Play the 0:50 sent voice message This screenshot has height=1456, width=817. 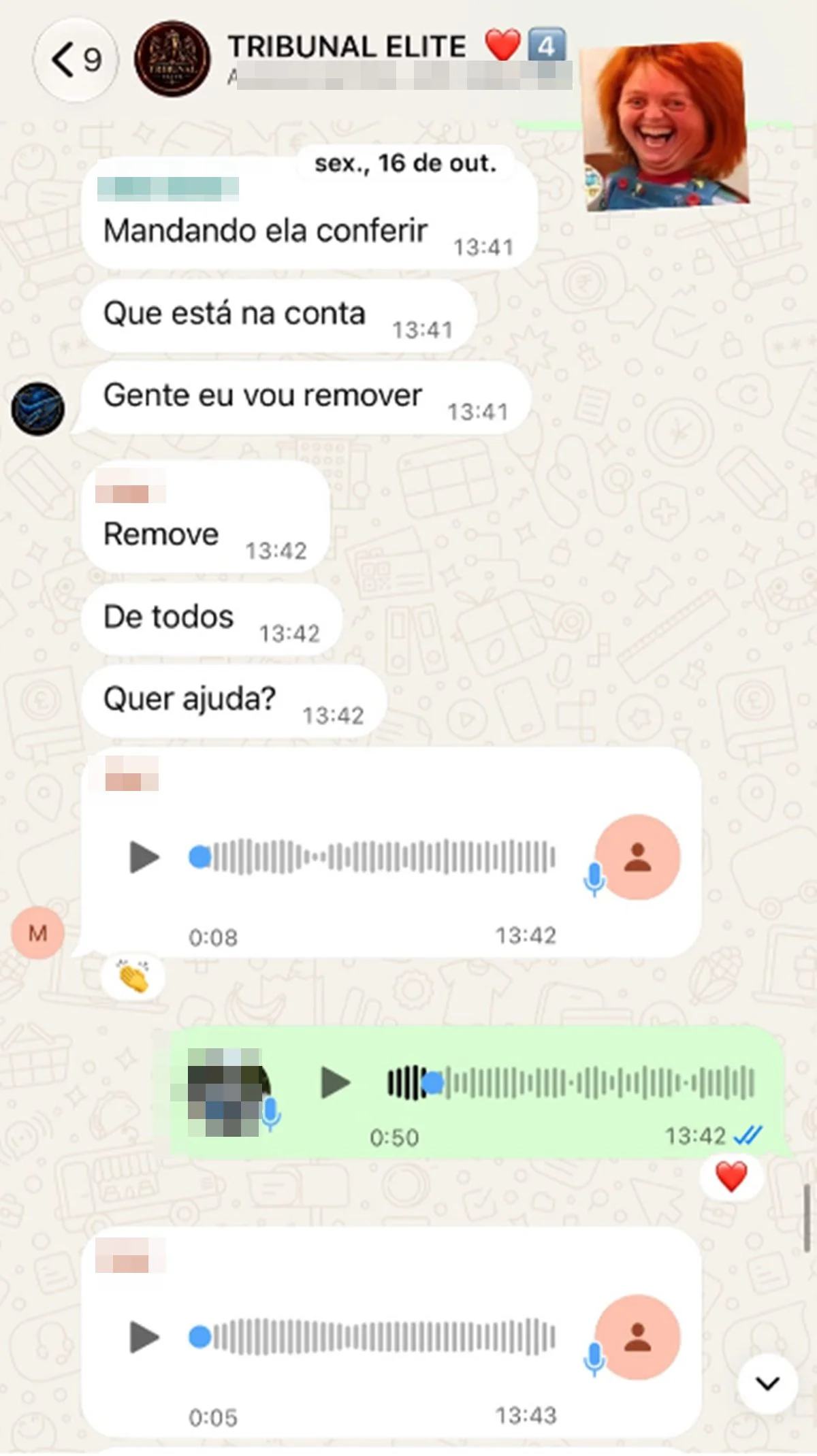pyautogui.click(x=335, y=1083)
